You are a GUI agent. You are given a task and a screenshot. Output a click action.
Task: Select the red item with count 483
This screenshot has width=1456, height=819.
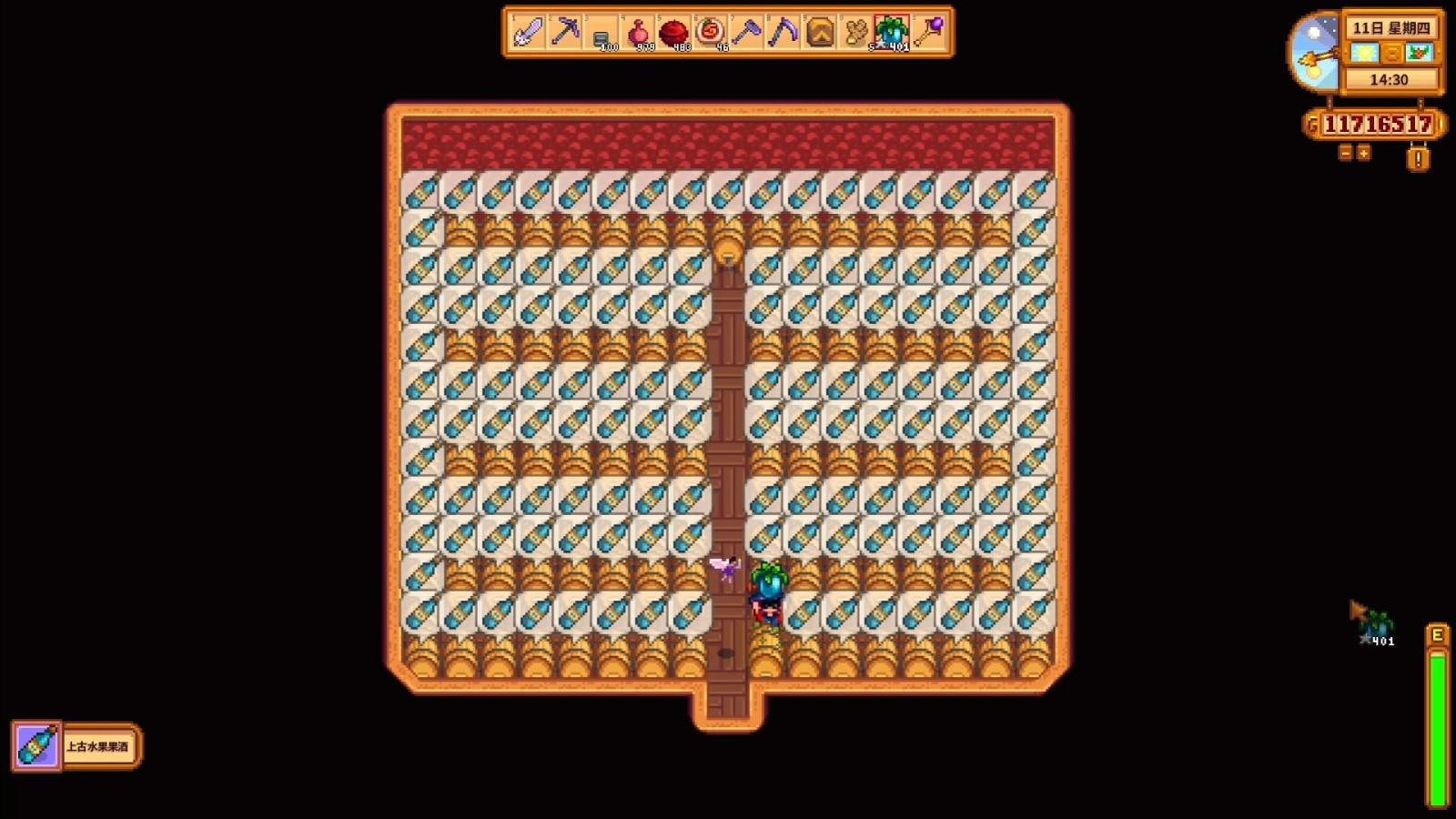(x=674, y=33)
